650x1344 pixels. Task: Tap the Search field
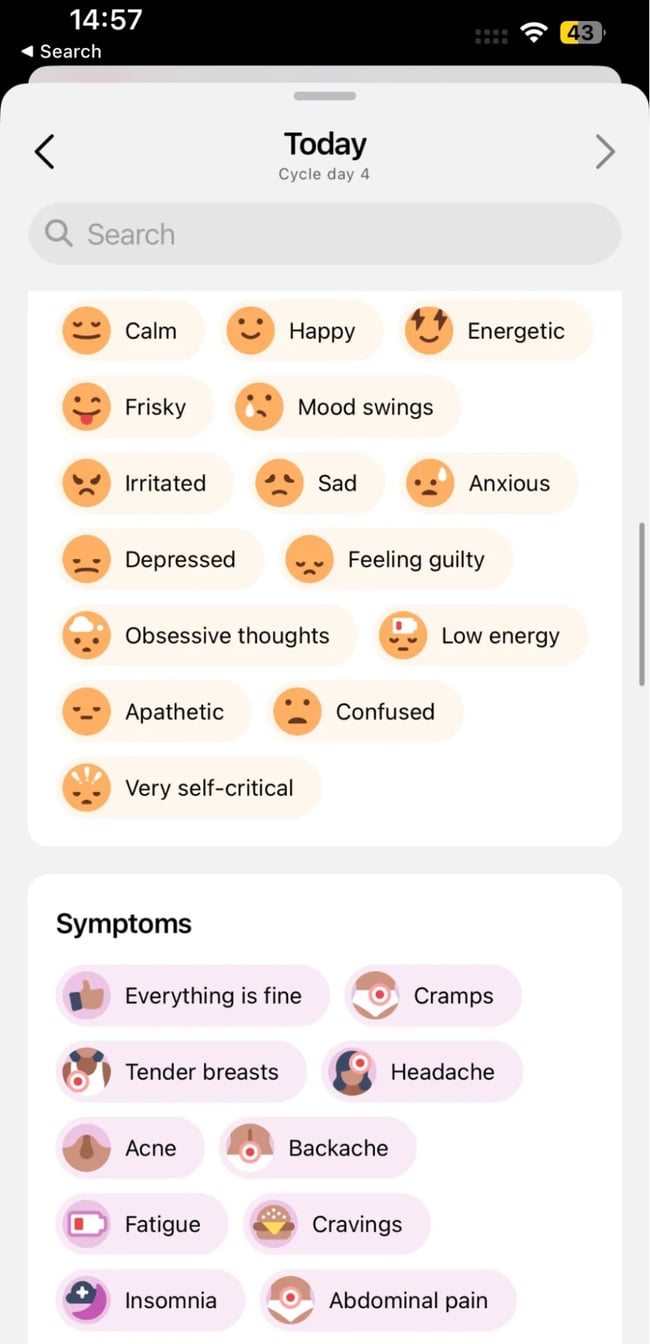click(324, 234)
